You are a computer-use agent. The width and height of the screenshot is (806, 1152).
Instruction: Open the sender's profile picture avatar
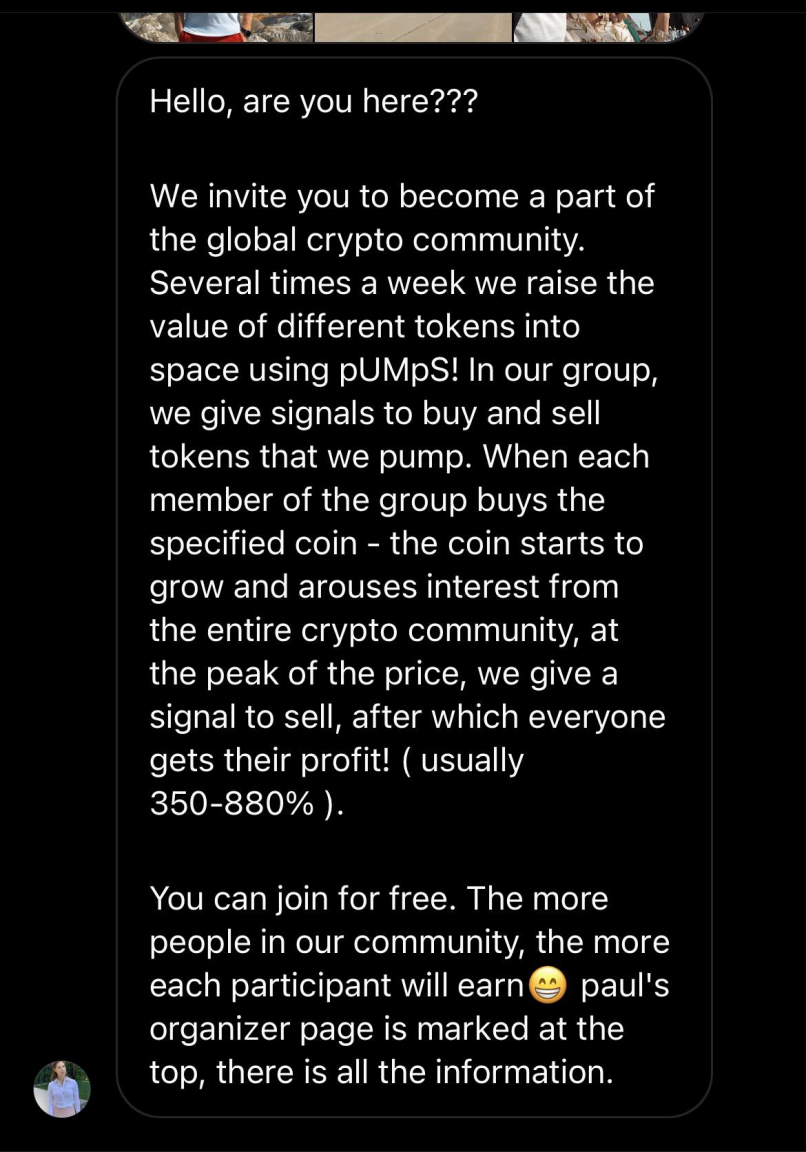point(62,1088)
